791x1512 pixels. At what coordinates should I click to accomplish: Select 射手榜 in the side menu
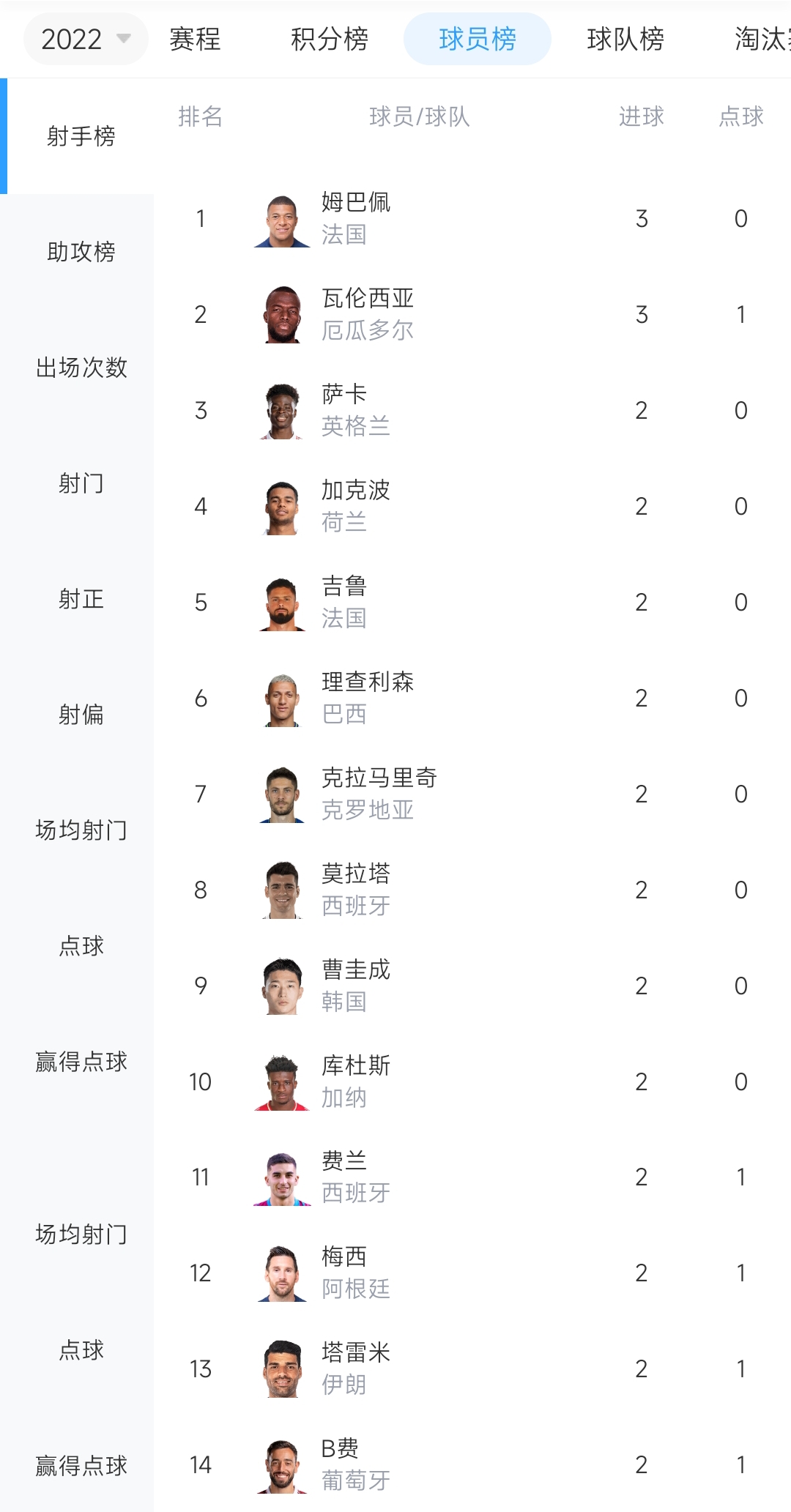pos(81,136)
